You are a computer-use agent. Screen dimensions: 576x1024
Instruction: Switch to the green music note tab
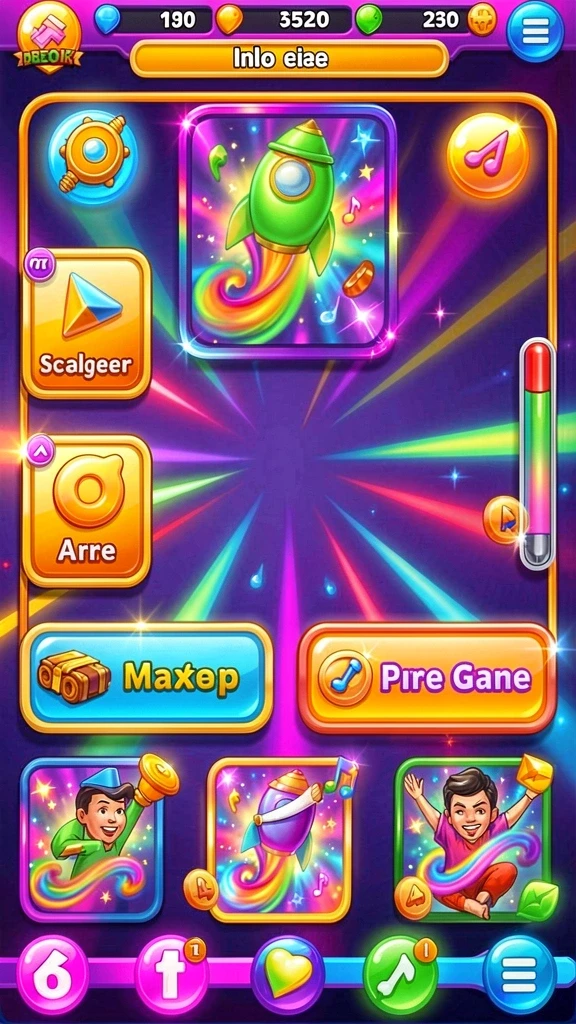click(400, 976)
